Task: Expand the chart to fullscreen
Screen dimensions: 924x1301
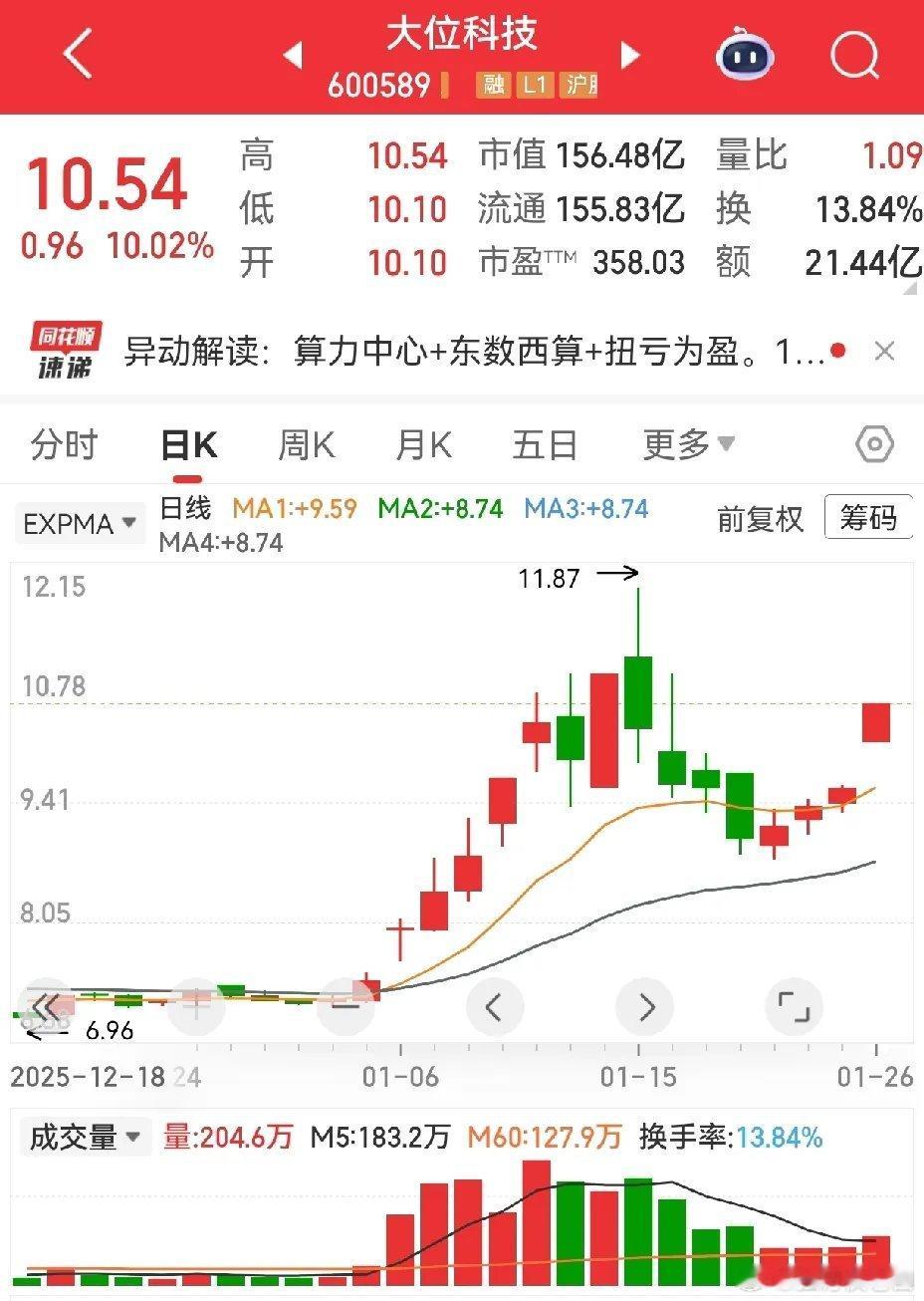Action: 794,1006
